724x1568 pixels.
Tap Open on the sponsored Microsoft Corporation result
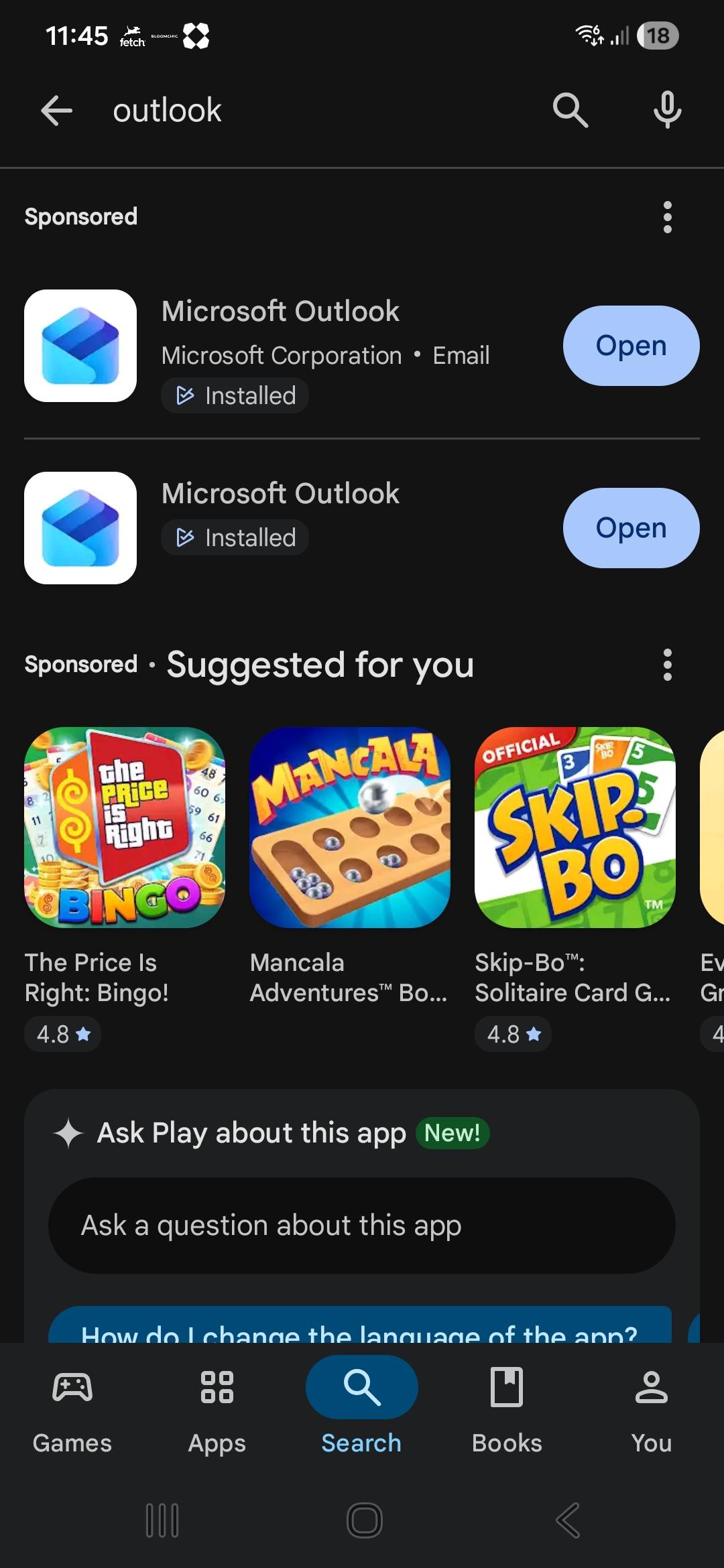tap(631, 346)
